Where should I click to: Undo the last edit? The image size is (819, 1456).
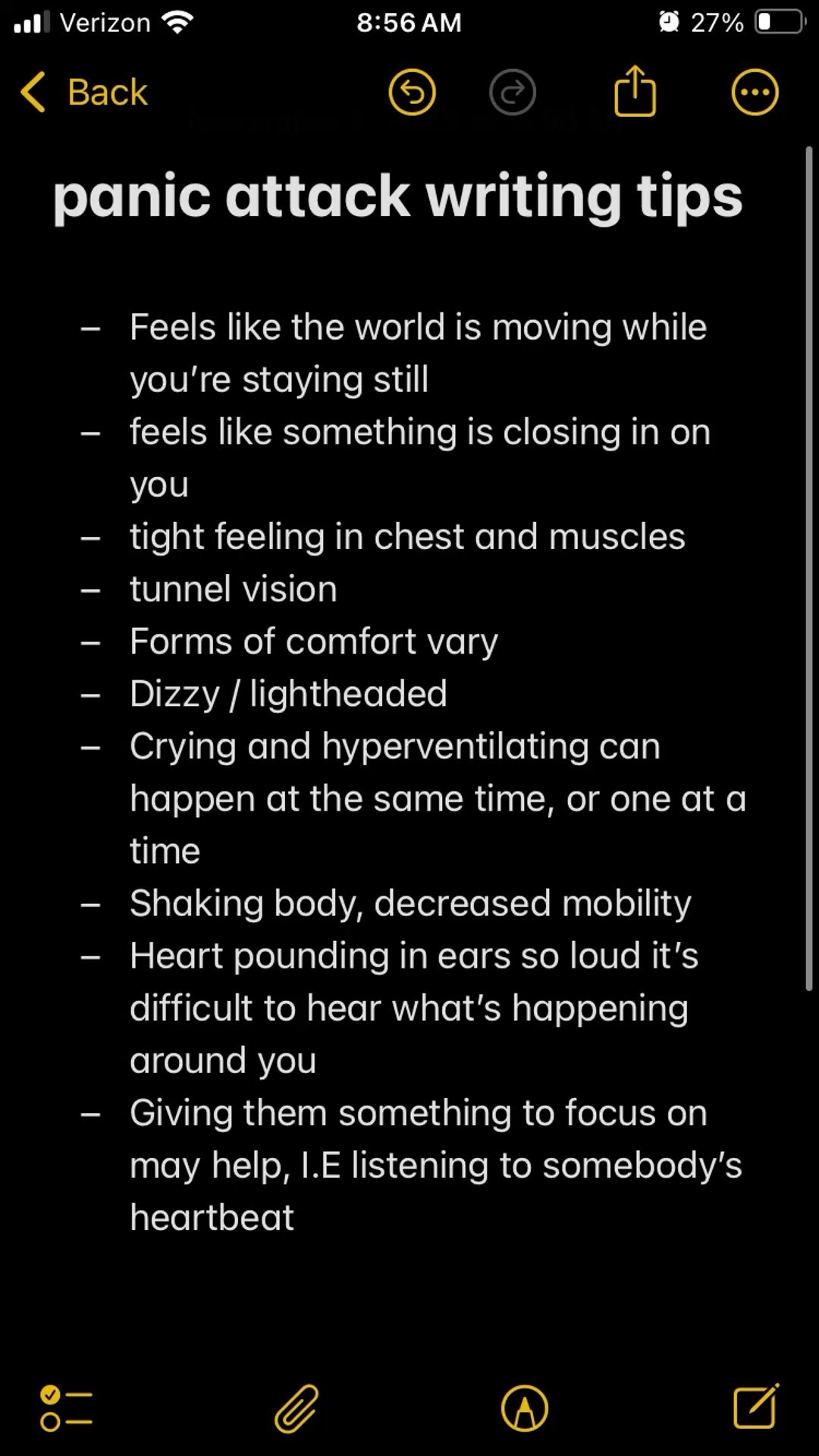[412, 93]
